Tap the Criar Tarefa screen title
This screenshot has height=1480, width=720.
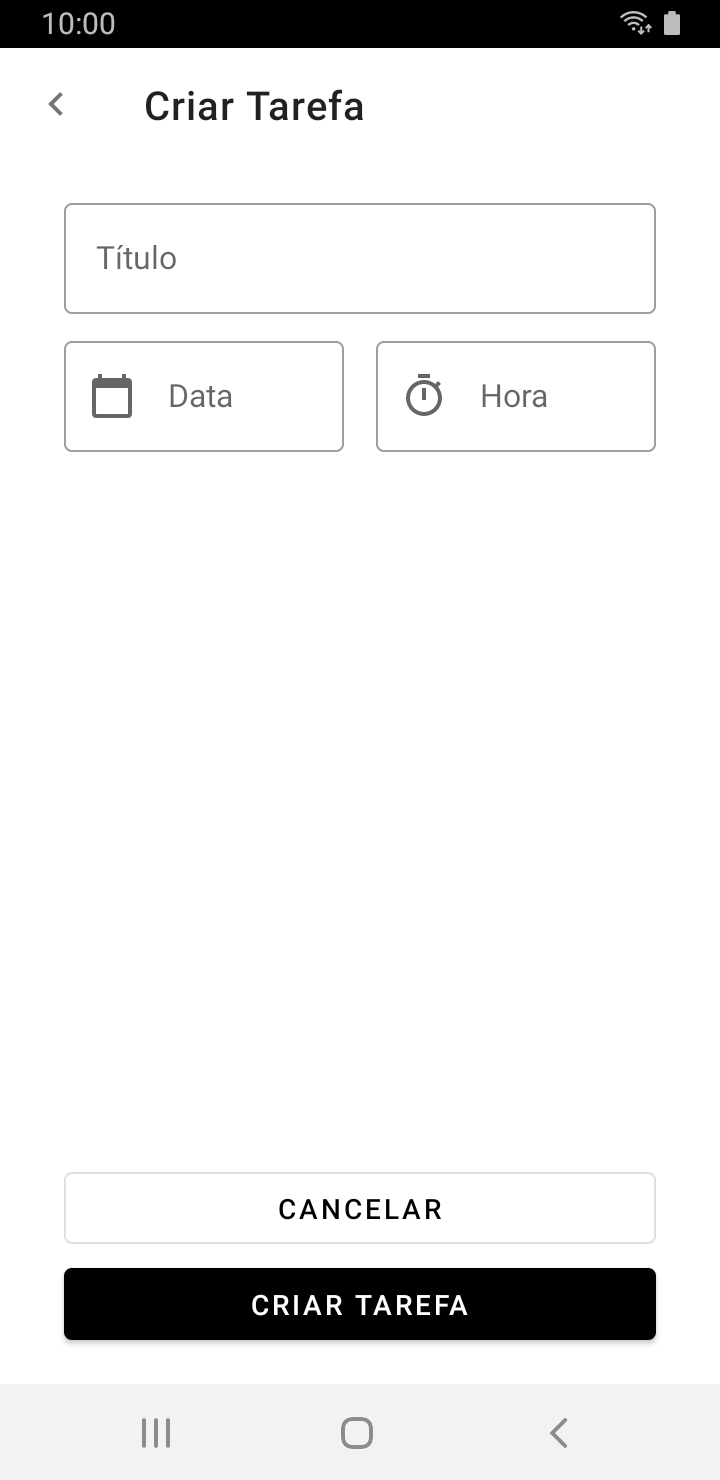coord(255,105)
